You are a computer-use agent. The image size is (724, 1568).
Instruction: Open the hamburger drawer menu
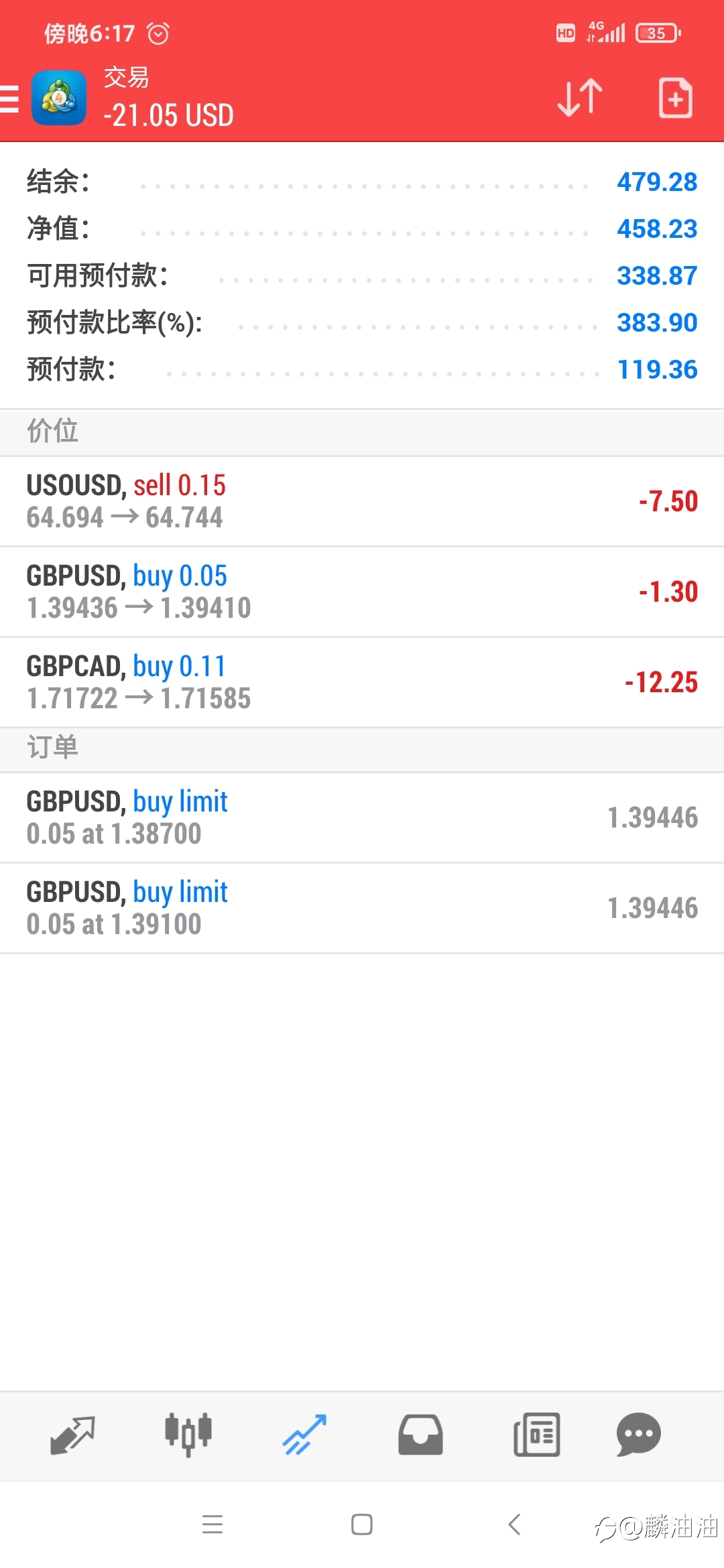click(x=9, y=99)
